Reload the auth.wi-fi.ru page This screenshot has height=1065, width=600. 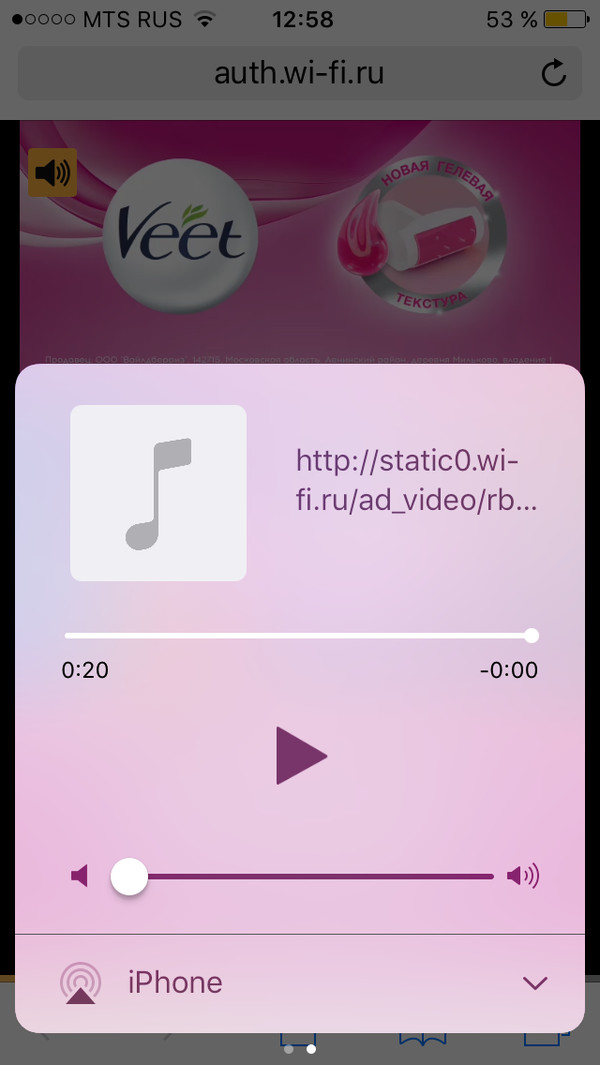pyautogui.click(x=553, y=73)
